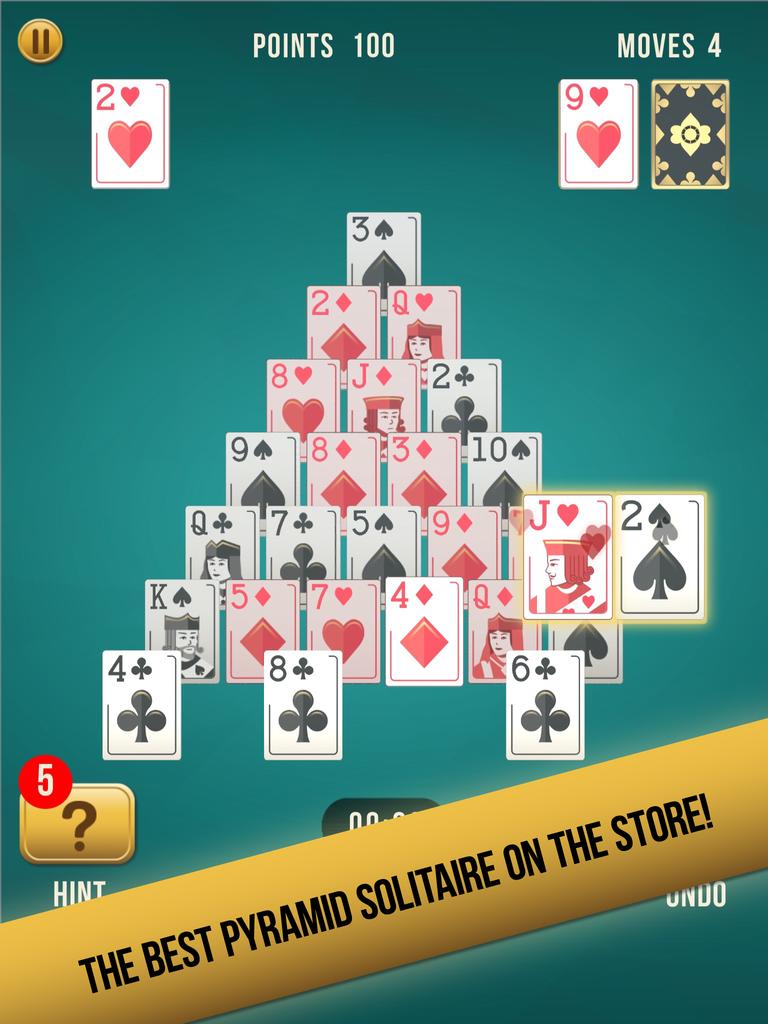Select the 9 of hearts beside the deck
768x1024 pixels.
tap(598, 134)
